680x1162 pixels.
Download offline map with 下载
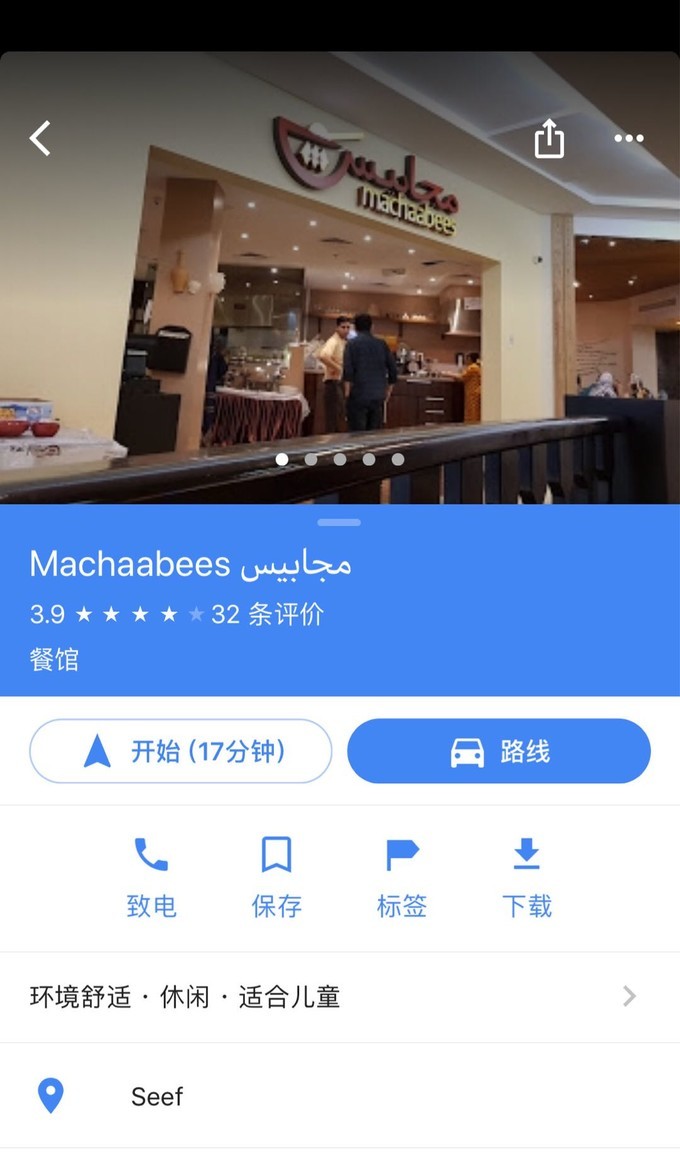point(526,877)
